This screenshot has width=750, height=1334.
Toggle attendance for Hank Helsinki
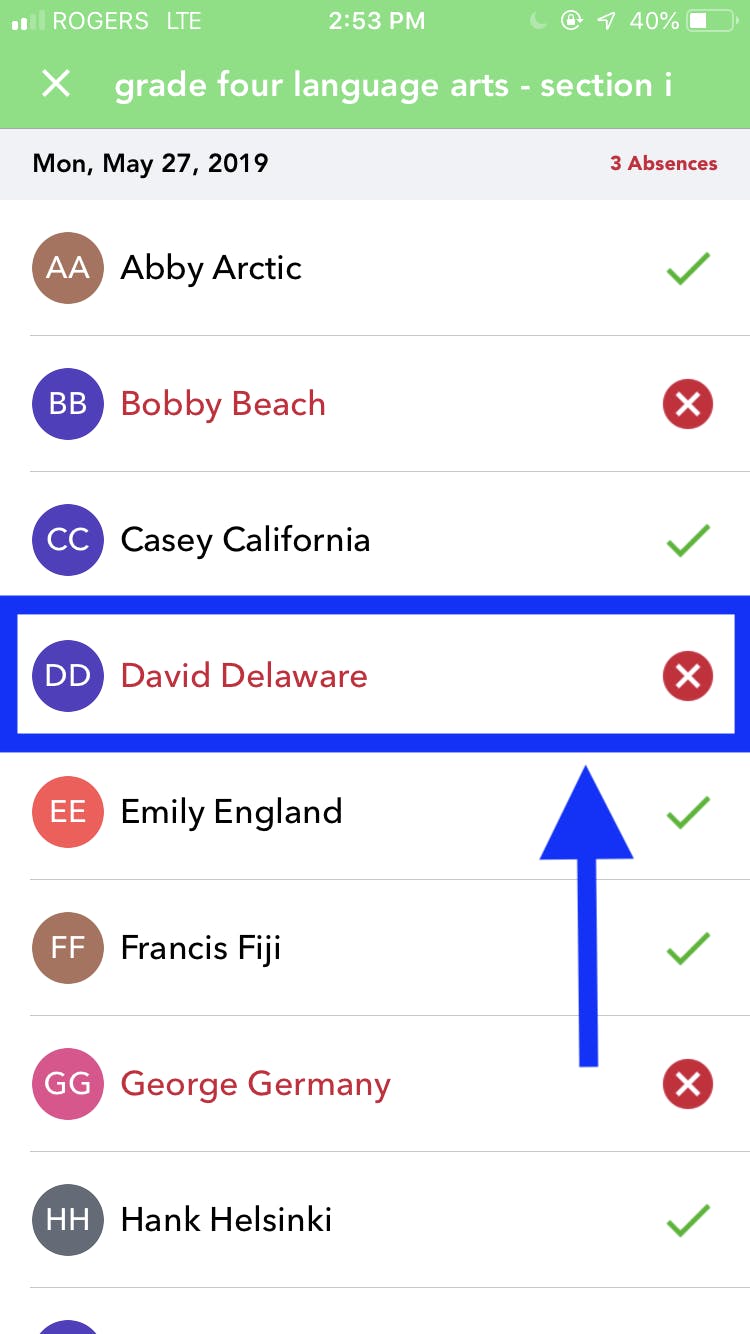pos(688,1220)
